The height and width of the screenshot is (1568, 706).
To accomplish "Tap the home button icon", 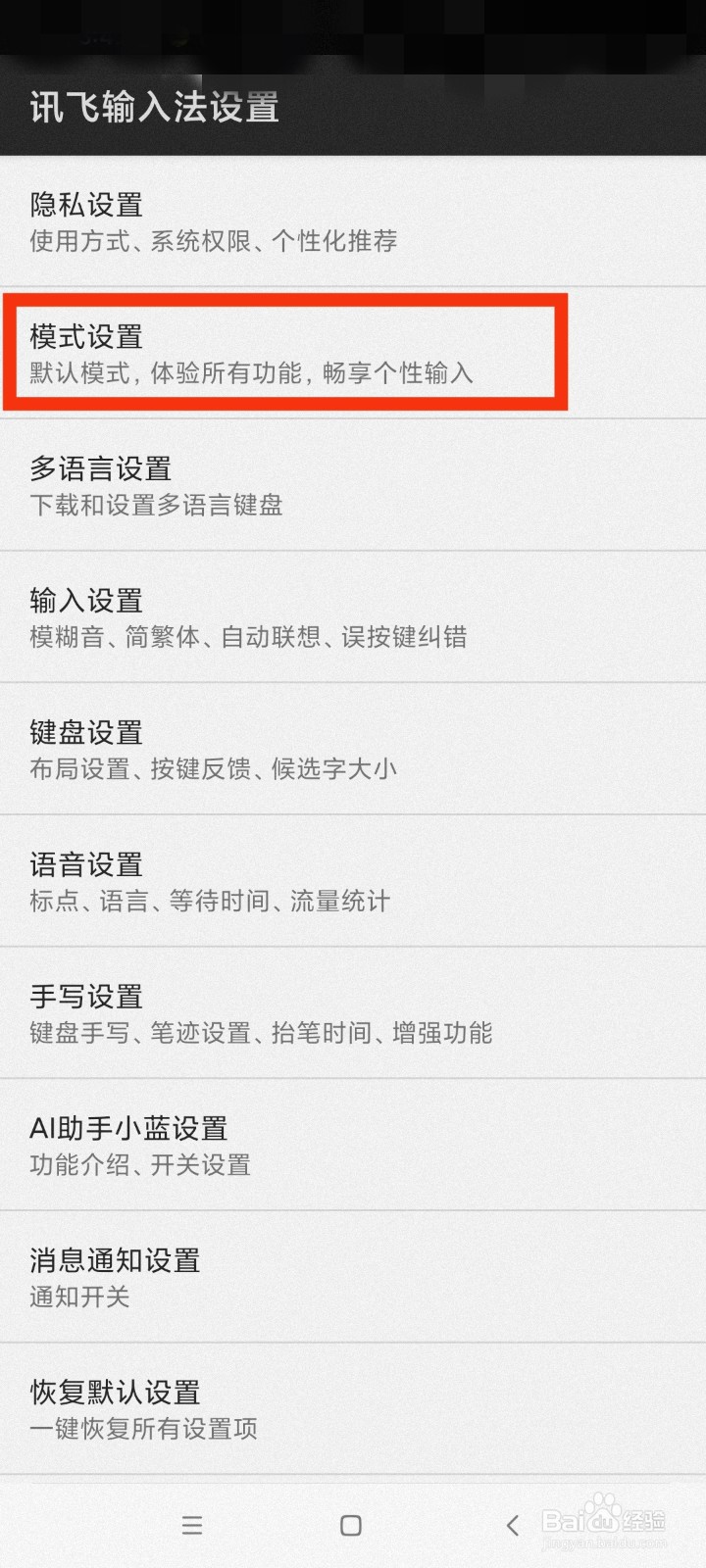I will [349, 1525].
